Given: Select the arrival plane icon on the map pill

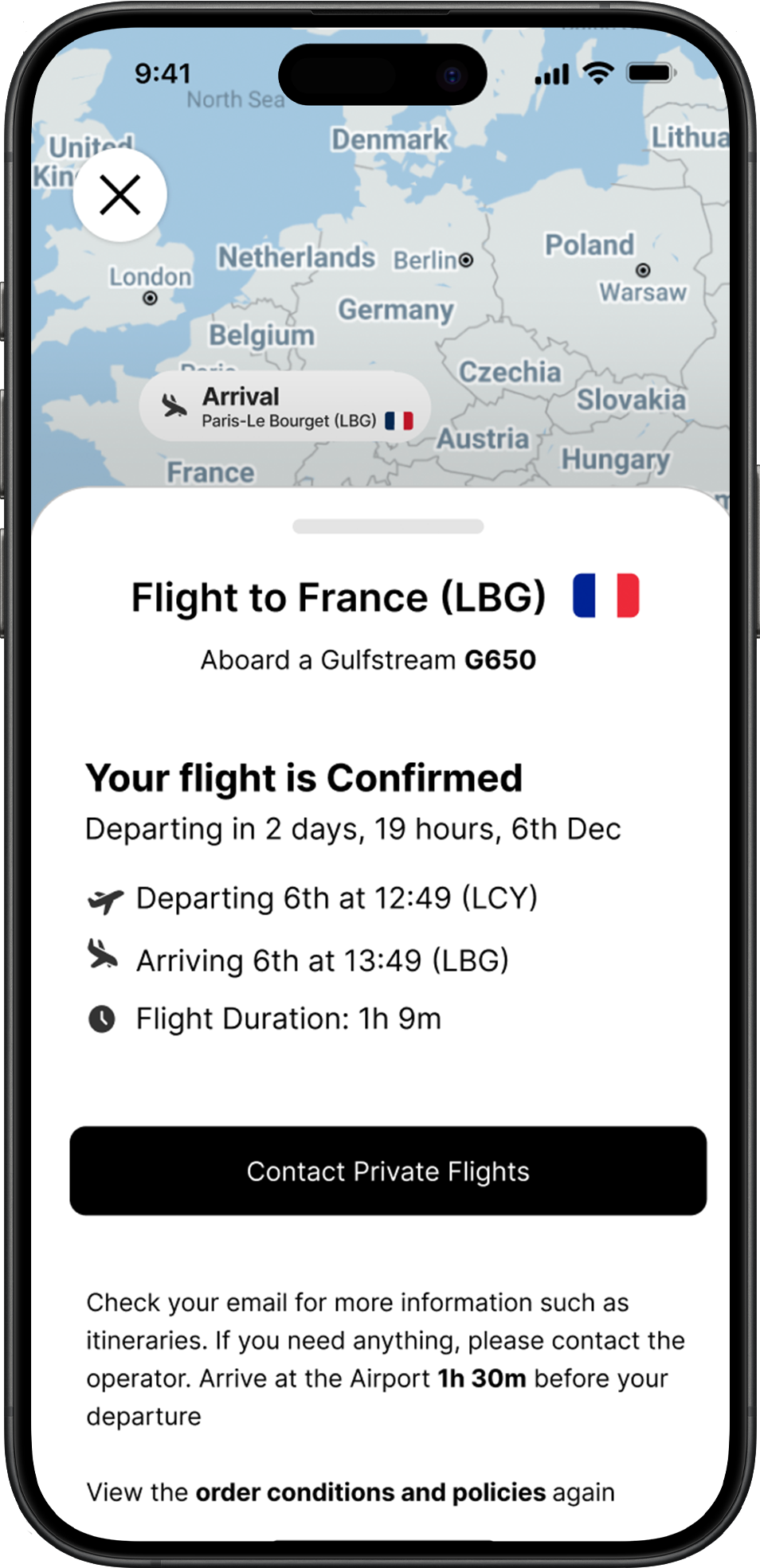Looking at the screenshot, I should [174, 405].
